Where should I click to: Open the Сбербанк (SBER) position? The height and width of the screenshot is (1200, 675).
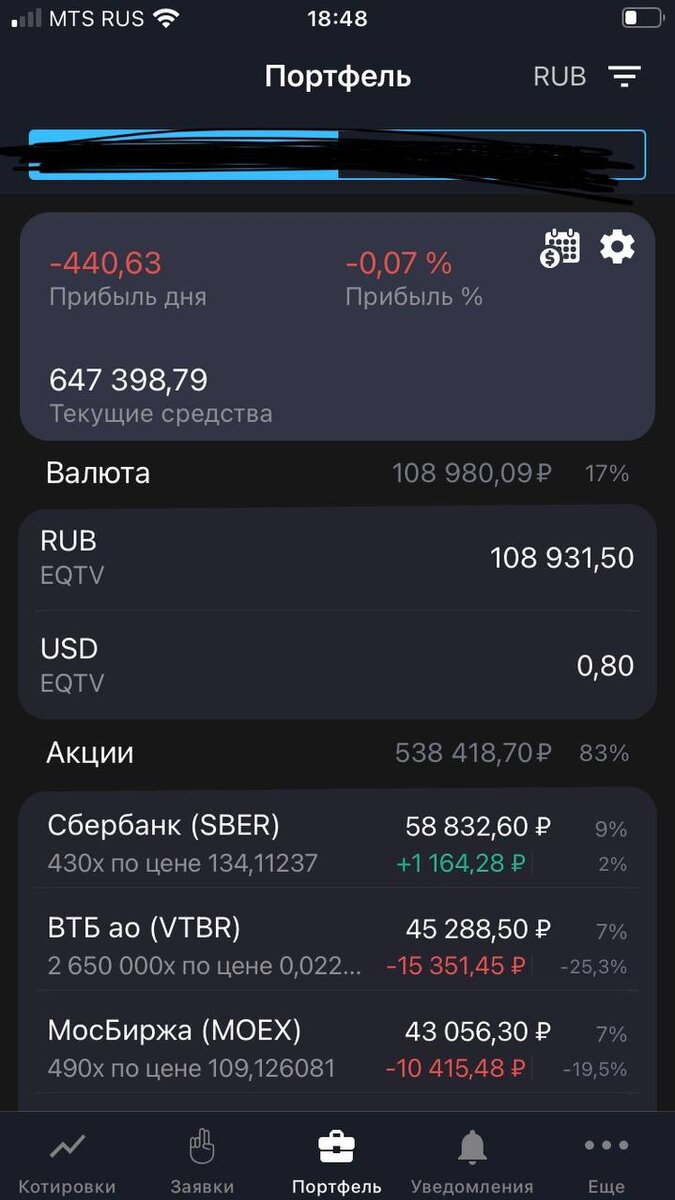point(337,843)
